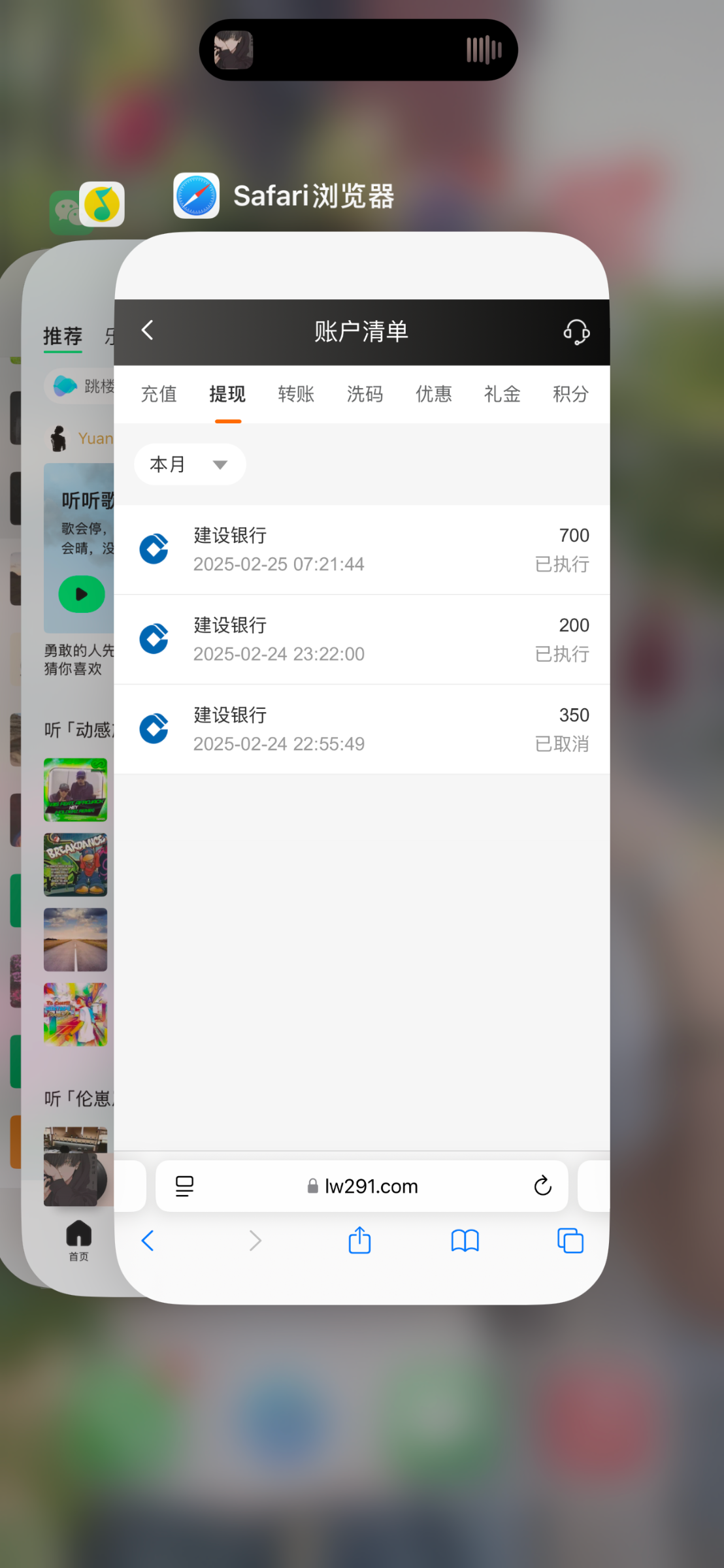Viewport: 724px width, 1568px height.
Task: Open customer service headset icon
Action: pos(576,332)
